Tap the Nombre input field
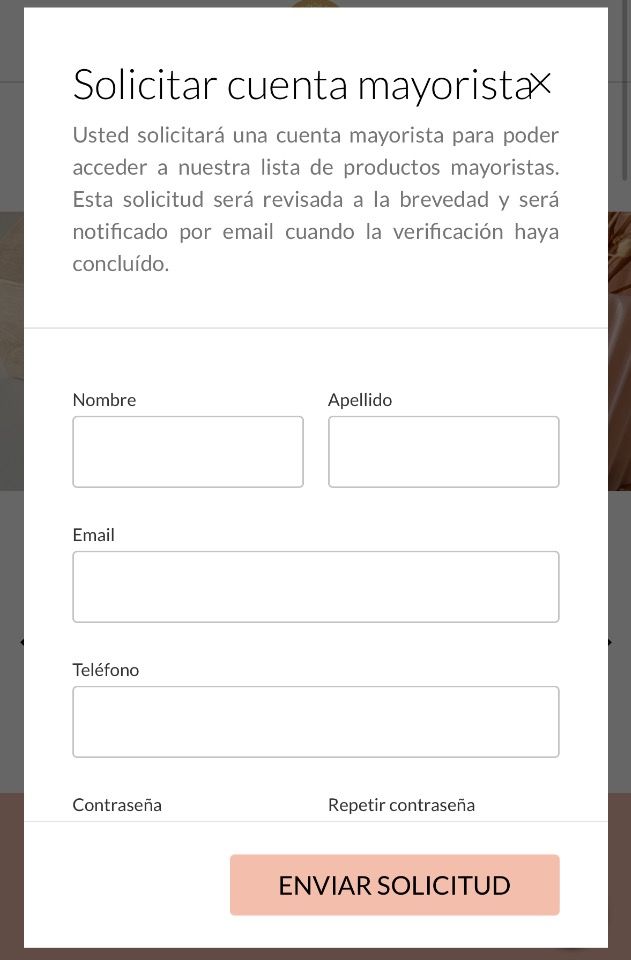The image size is (631, 960). tap(188, 452)
